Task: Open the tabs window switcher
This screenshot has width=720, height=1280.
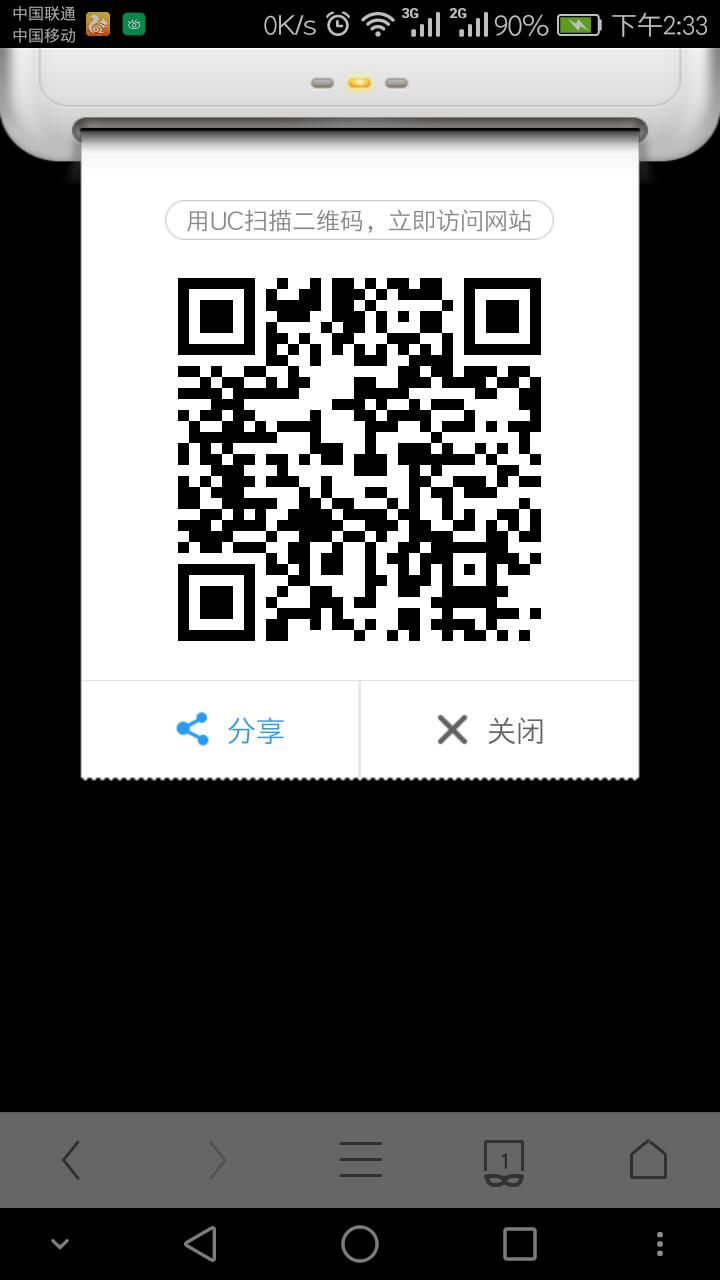Action: click(x=504, y=1162)
